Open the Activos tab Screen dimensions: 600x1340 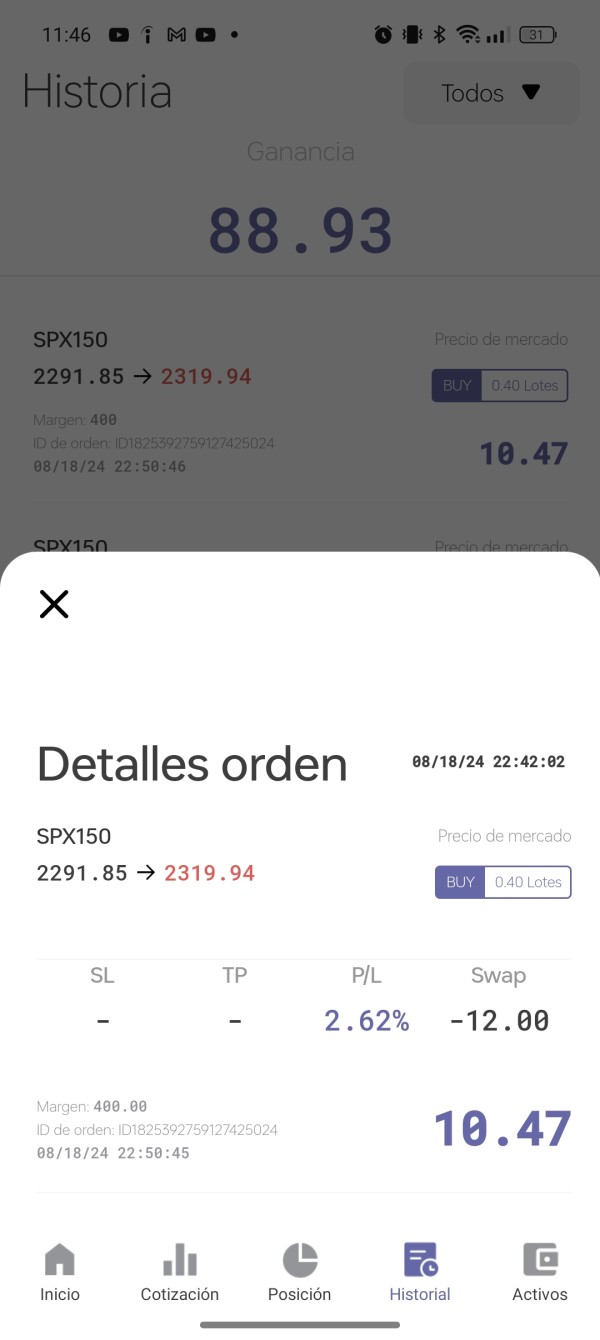(540, 1272)
